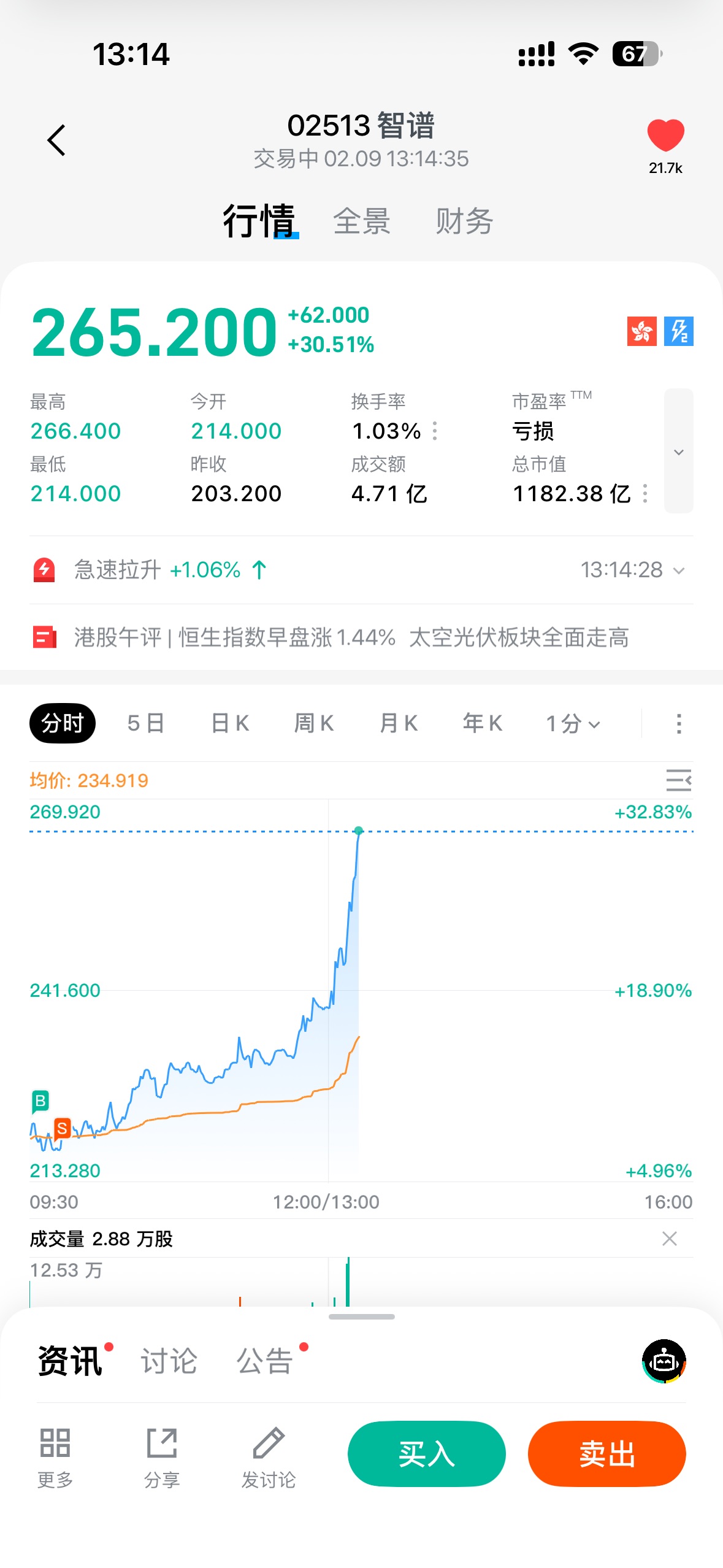The width and height of the screenshot is (723, 1568).
Task: Switch to the 全景 tab
Action: [361, 221]
